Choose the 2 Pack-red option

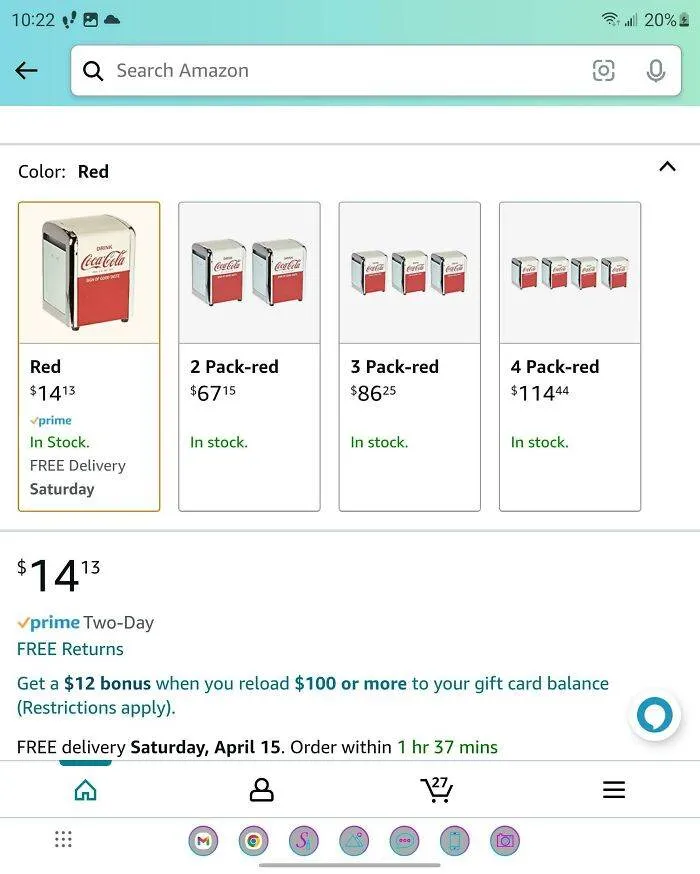pyautogui.click(x=249, y=356)
